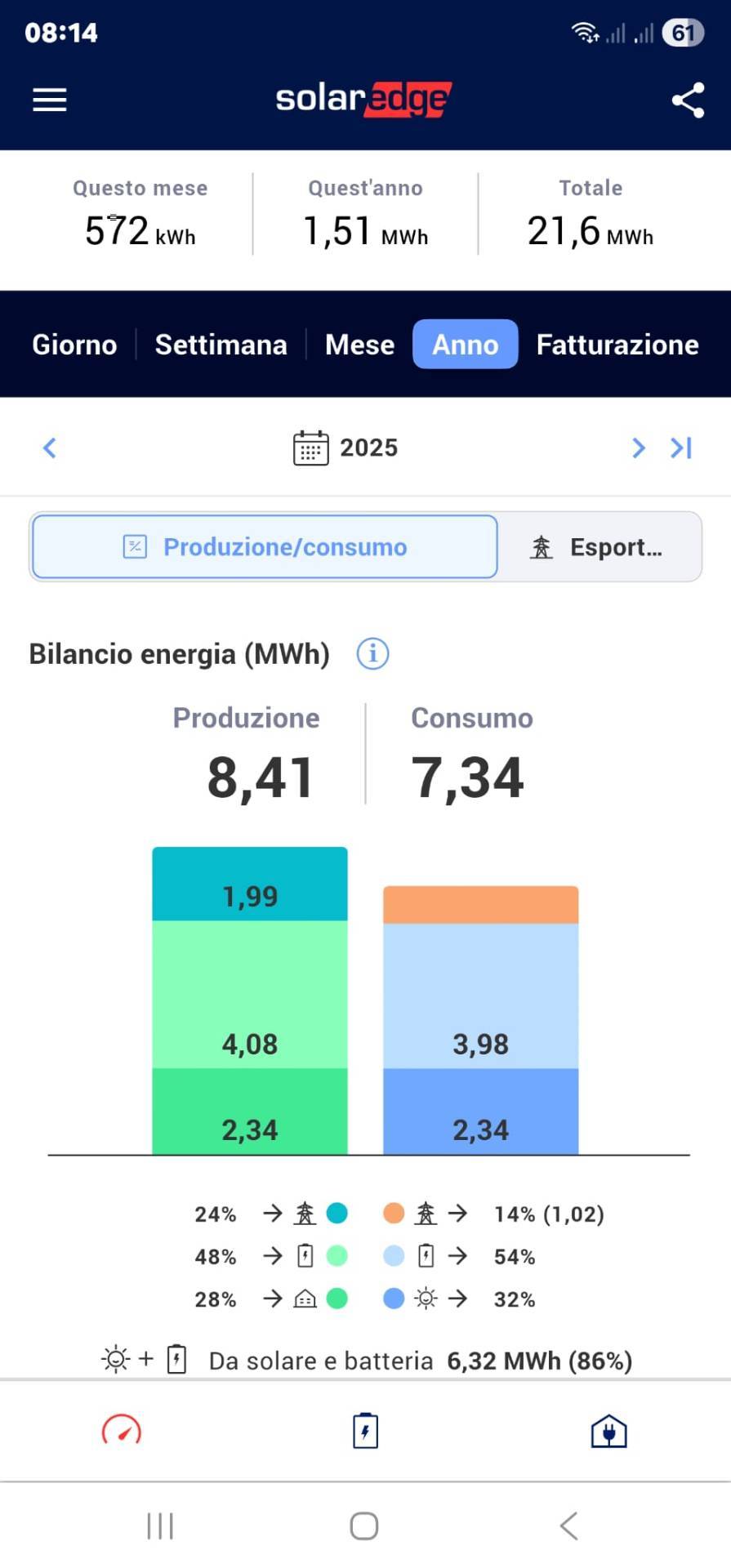Switch to the Settimana tab
731x1568 pixels.
[221, 345]
